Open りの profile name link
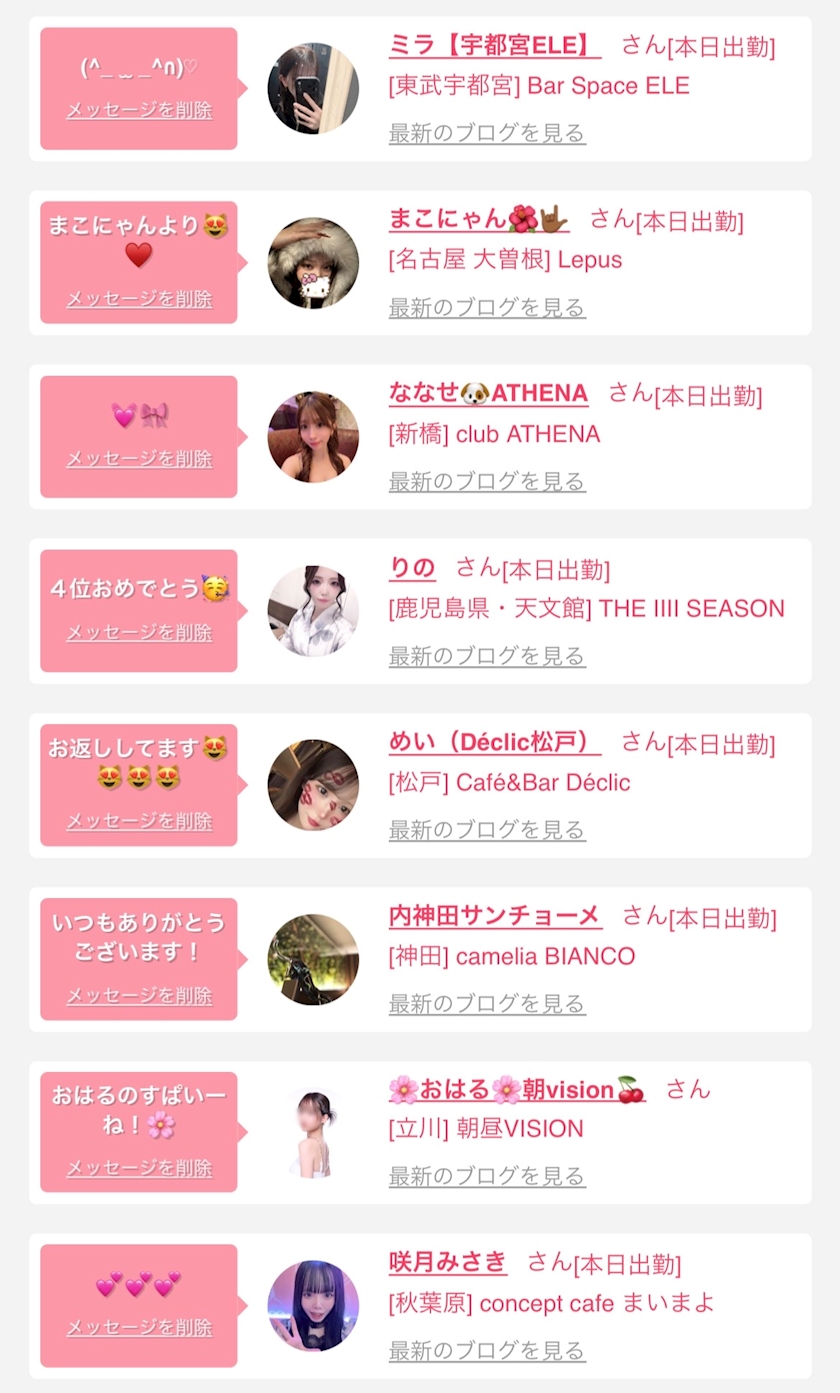This screenshot has height=1393, width=840. pos(412,568)
